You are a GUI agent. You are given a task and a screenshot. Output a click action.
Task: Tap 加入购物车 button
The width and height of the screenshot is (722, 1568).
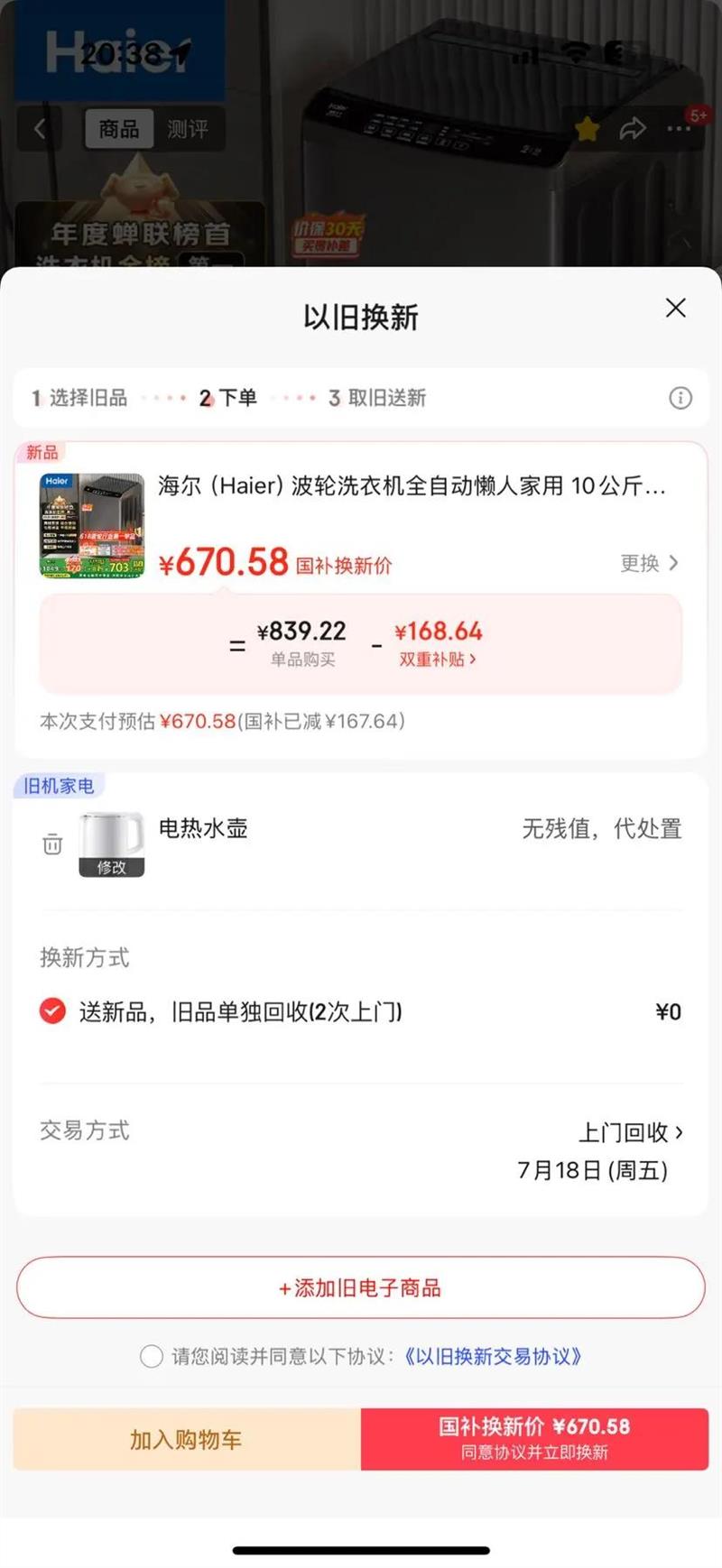tap(186, 1440)
